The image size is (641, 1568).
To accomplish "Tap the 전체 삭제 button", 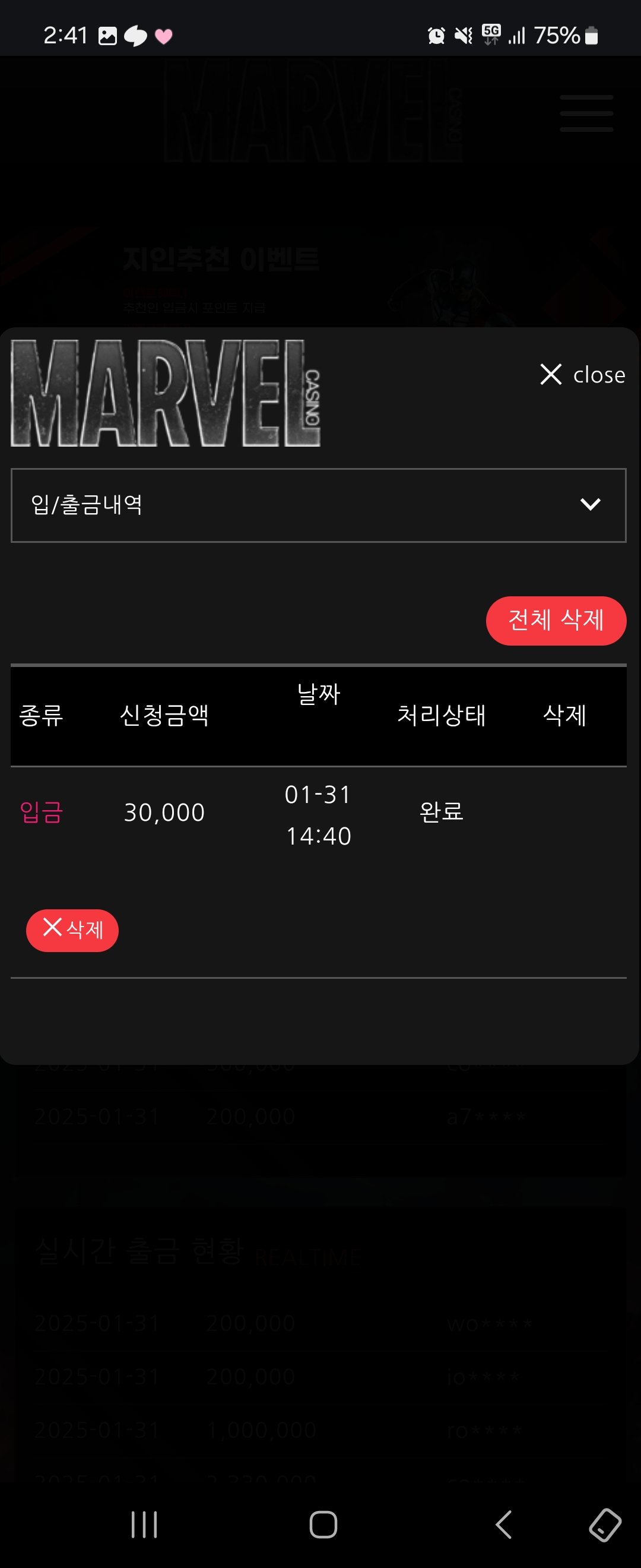I will click(556, 620).
